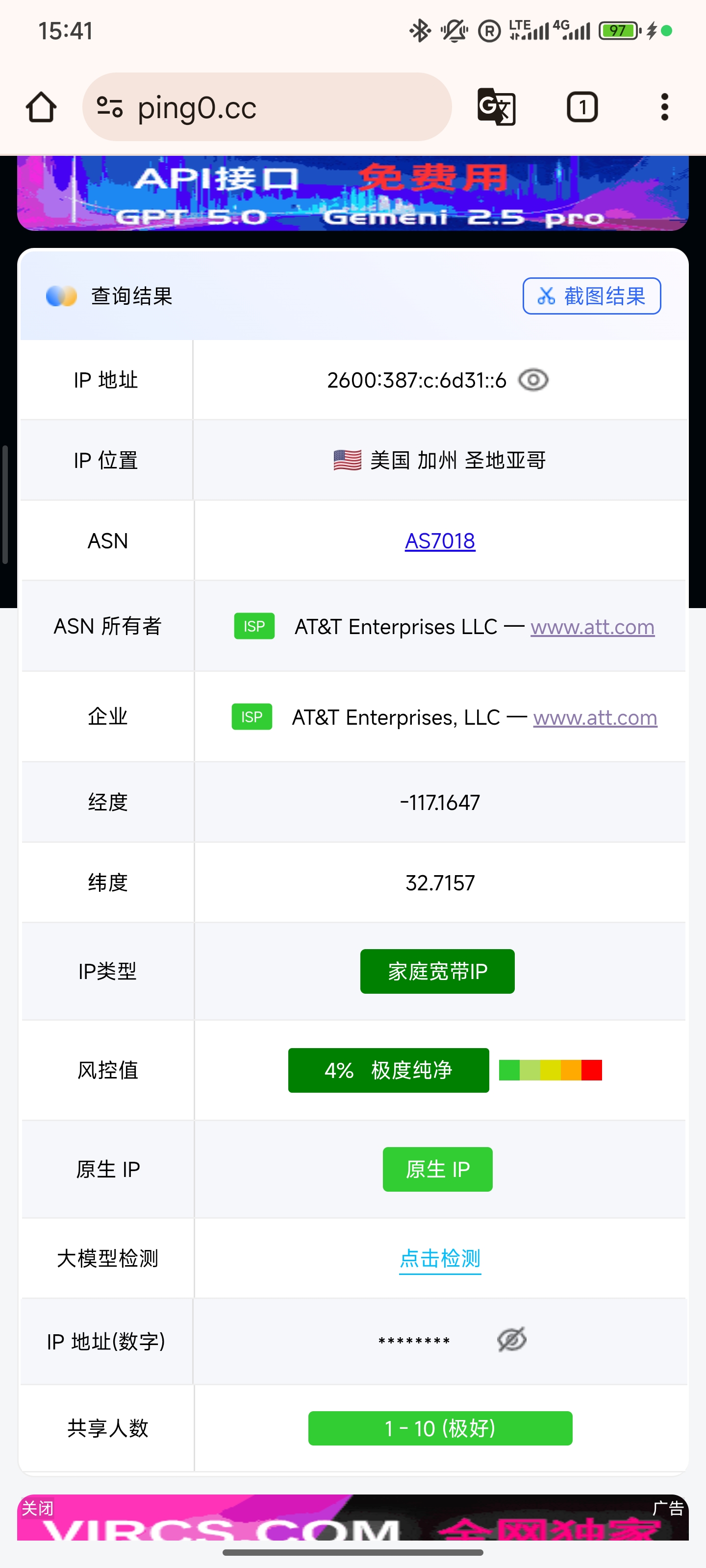The image size is (706, 1568).
Task: Open the AS7018 link
Action: (x=440, y=540)
